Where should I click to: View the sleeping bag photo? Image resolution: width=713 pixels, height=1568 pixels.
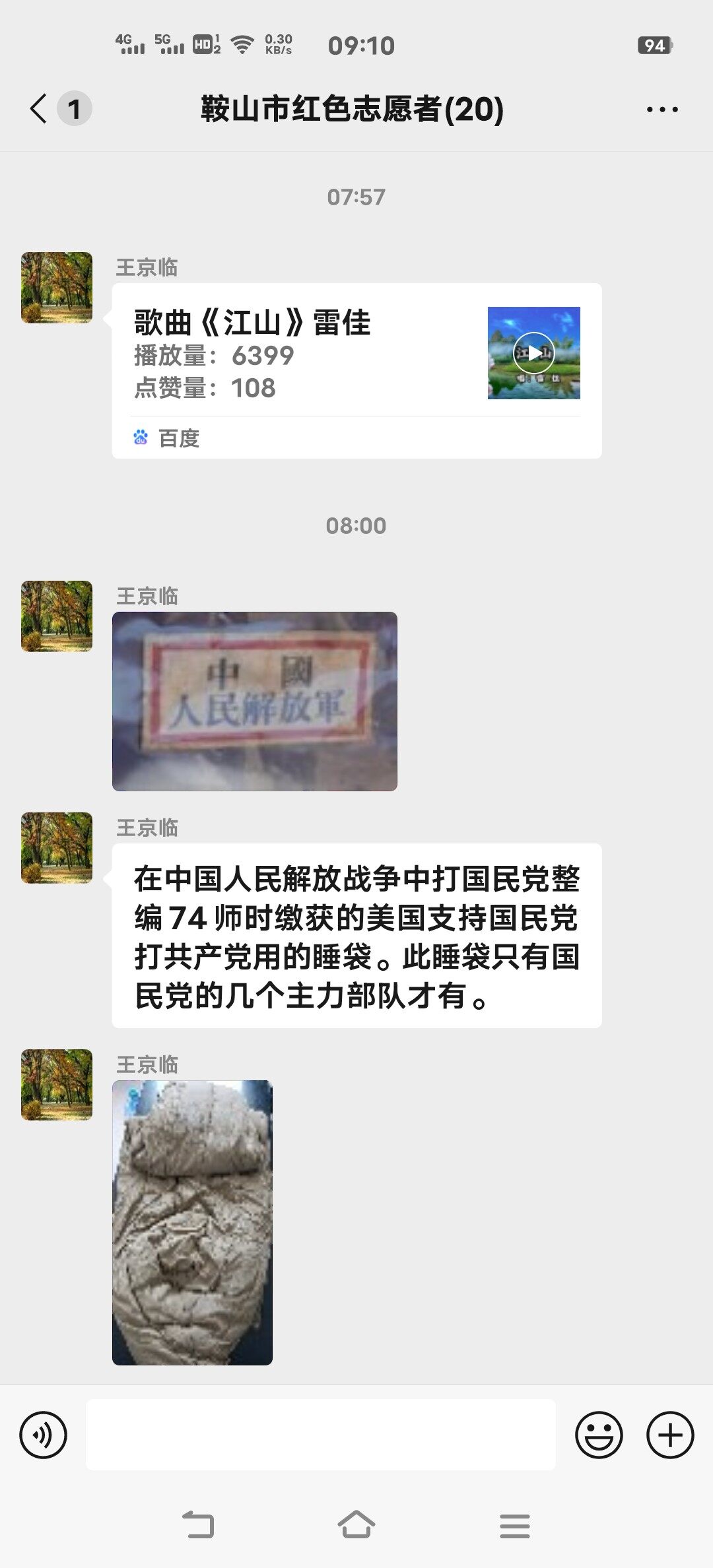click(x=192, y=1222)
